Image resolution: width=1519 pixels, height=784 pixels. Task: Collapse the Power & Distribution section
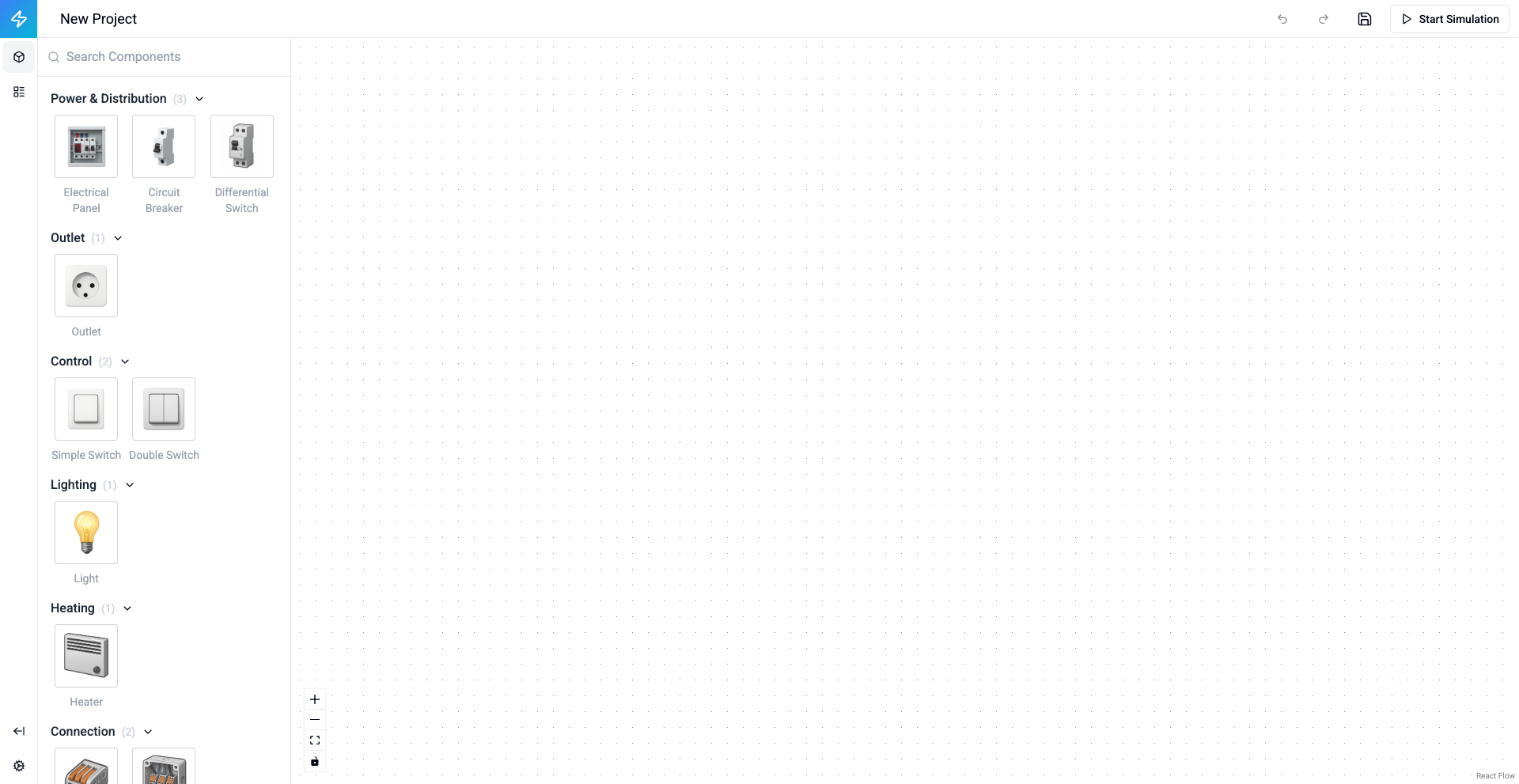coord(199,99)
